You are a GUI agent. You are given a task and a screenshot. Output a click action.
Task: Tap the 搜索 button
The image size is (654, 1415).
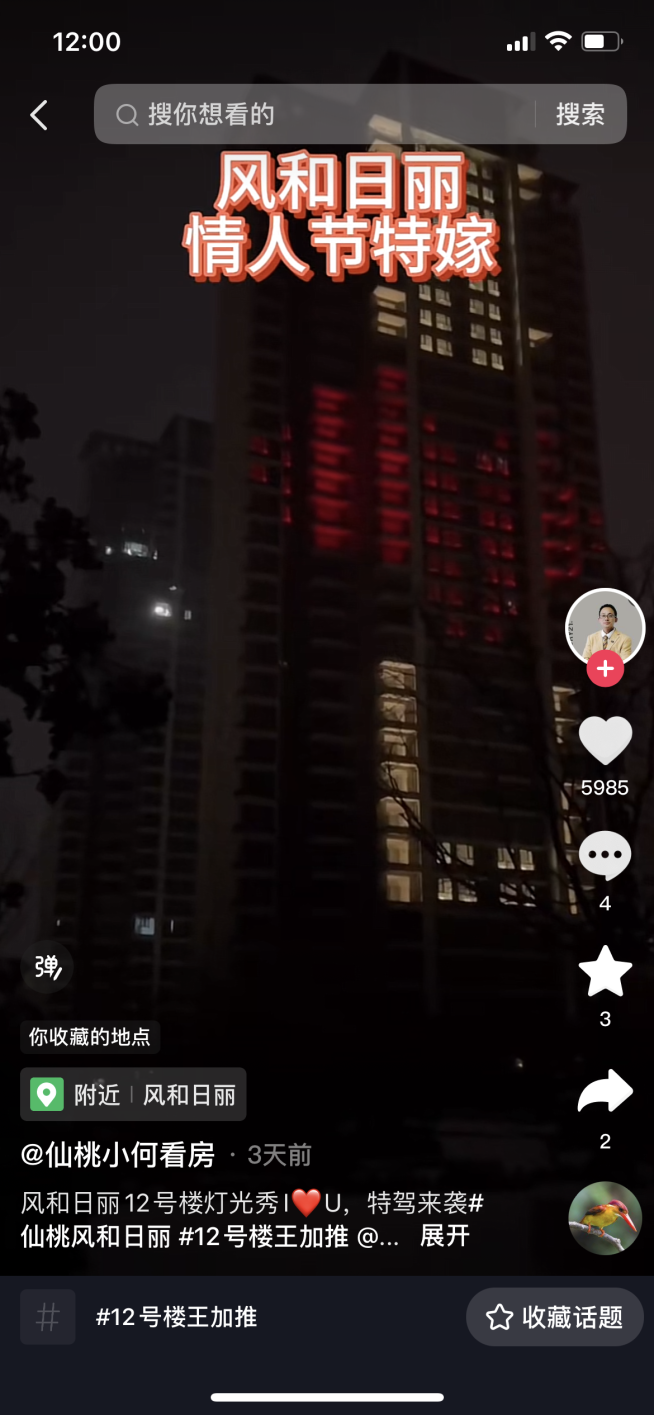point(580,115)
